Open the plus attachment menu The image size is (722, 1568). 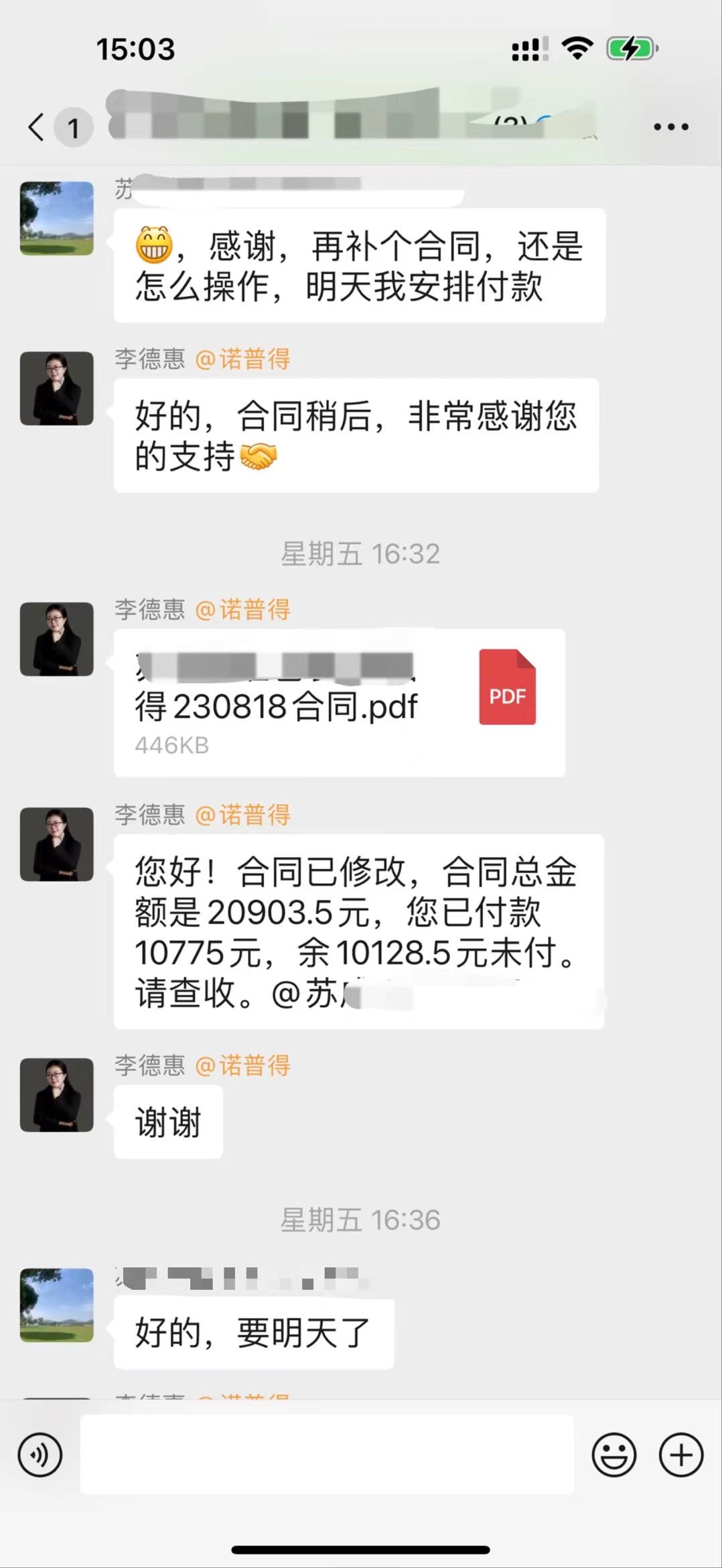(680, 1455)
